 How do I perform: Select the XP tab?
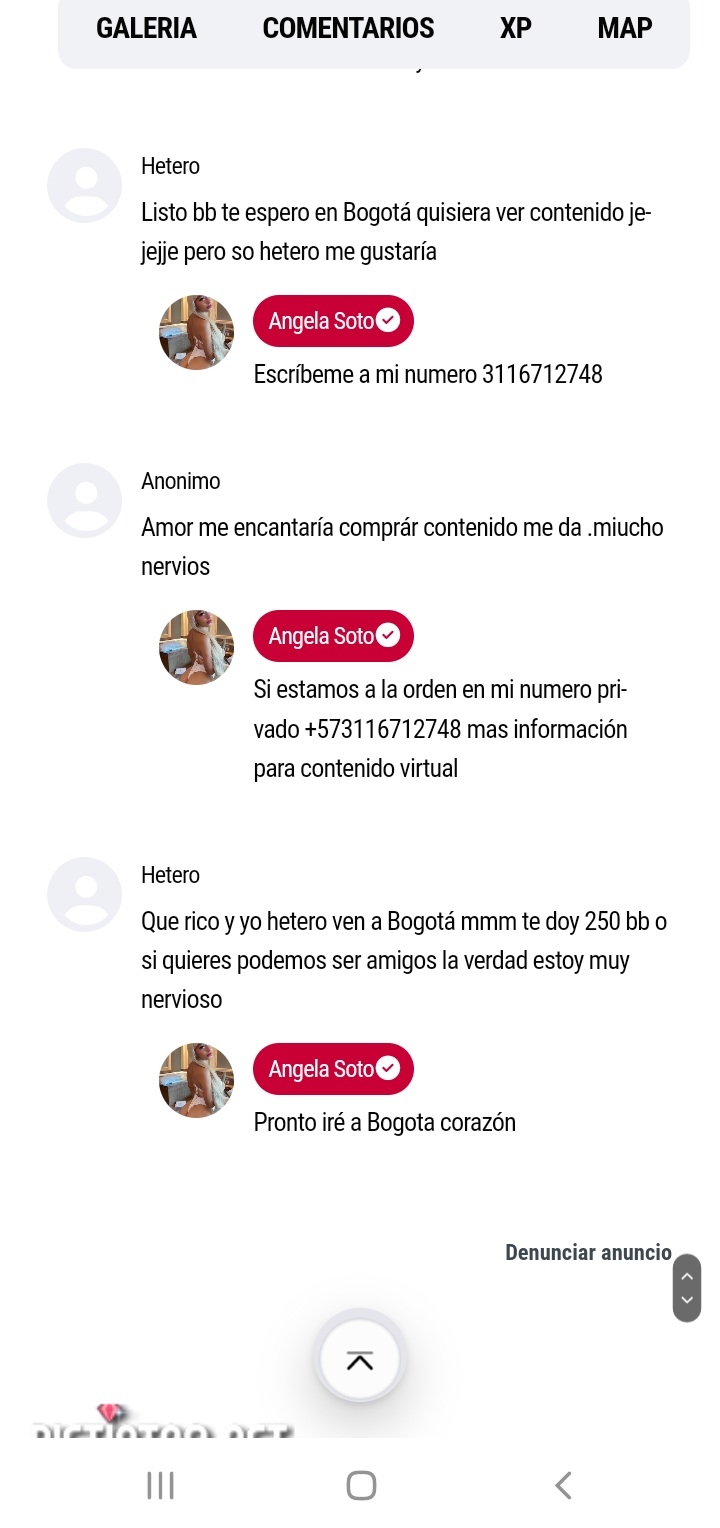click(x=515, y=29)
